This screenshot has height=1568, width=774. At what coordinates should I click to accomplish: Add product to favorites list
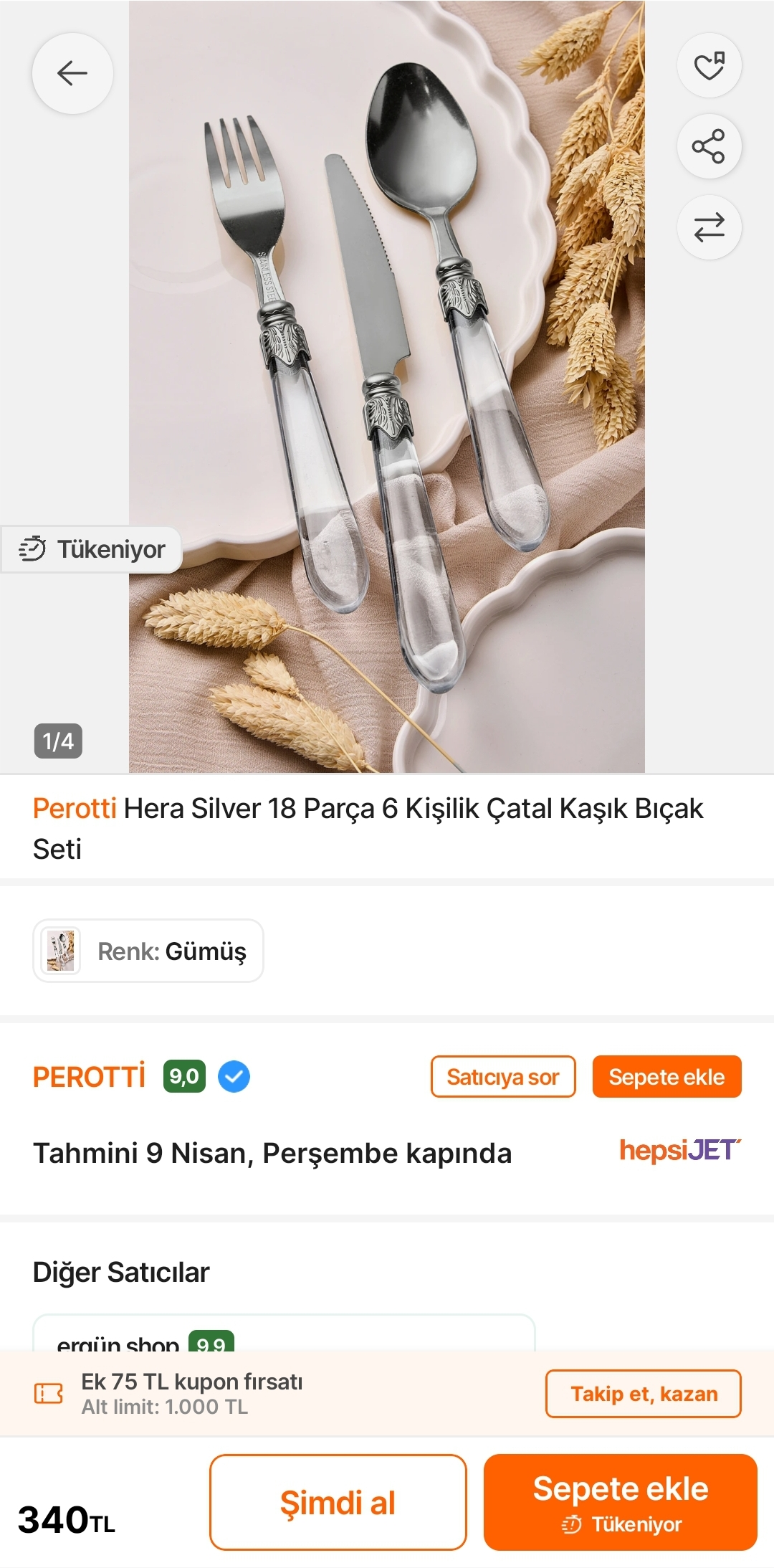point(709,66)
